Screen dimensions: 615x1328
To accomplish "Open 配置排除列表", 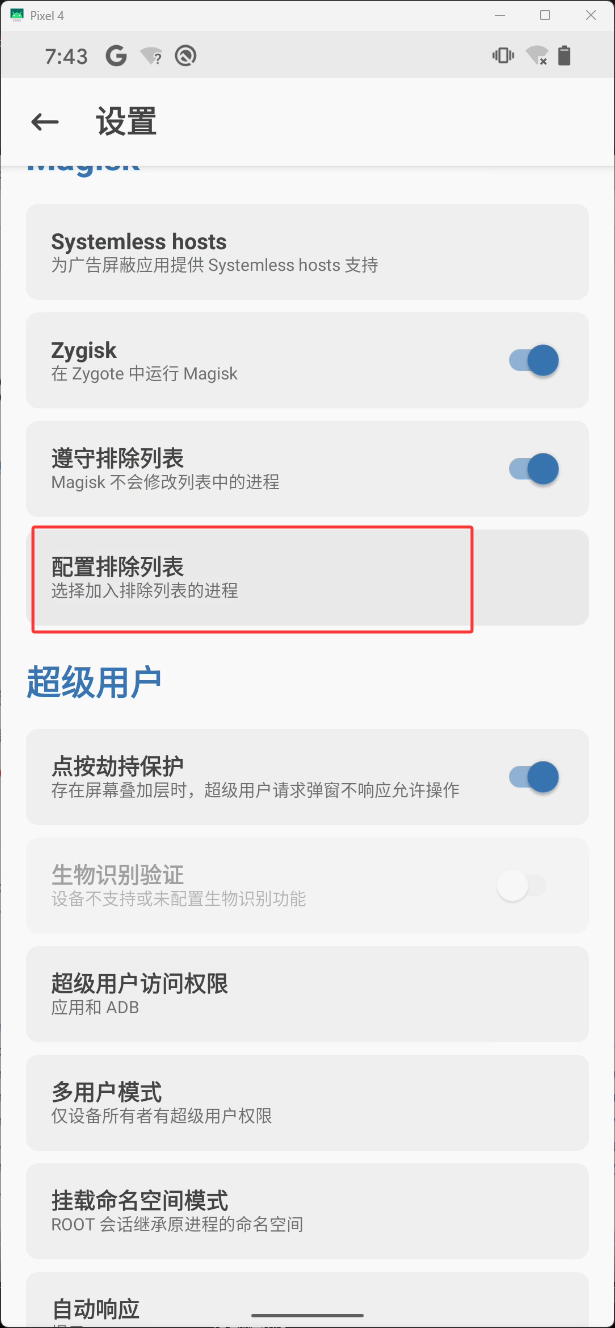I will [306, 577].
